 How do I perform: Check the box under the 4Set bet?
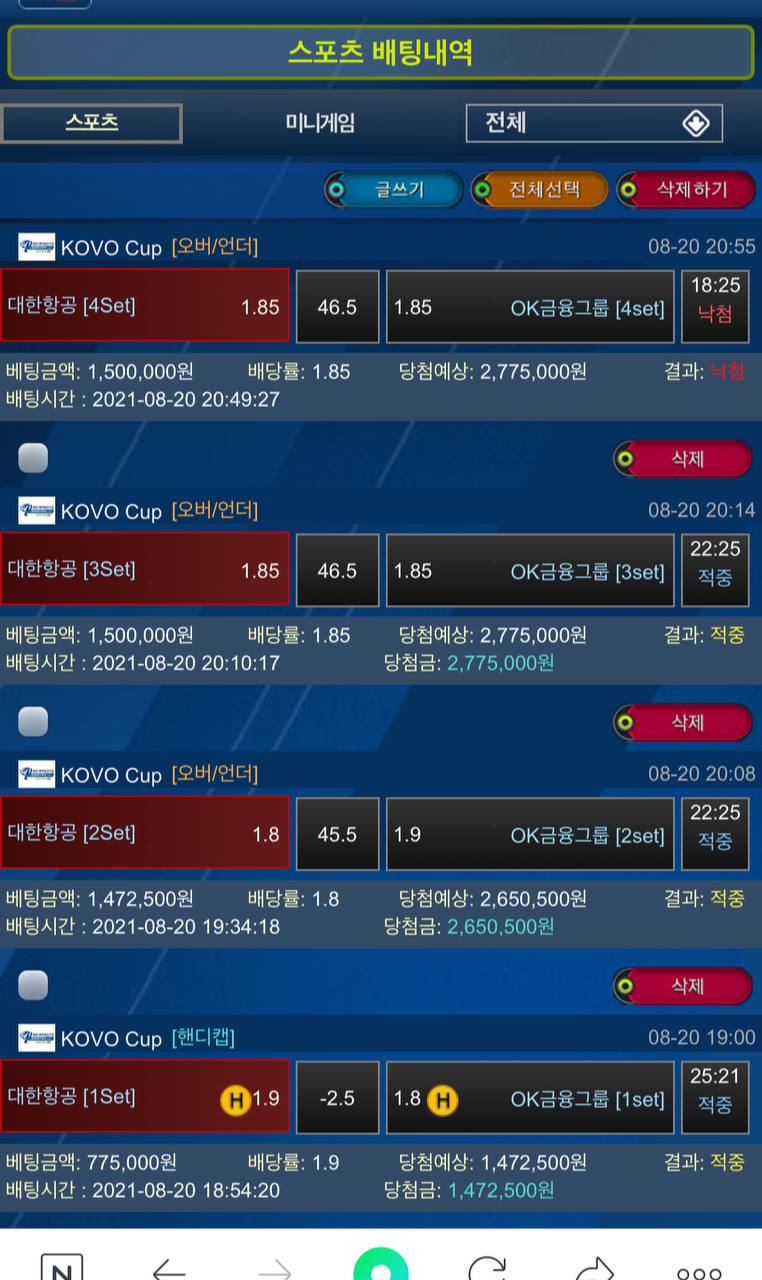33,458
